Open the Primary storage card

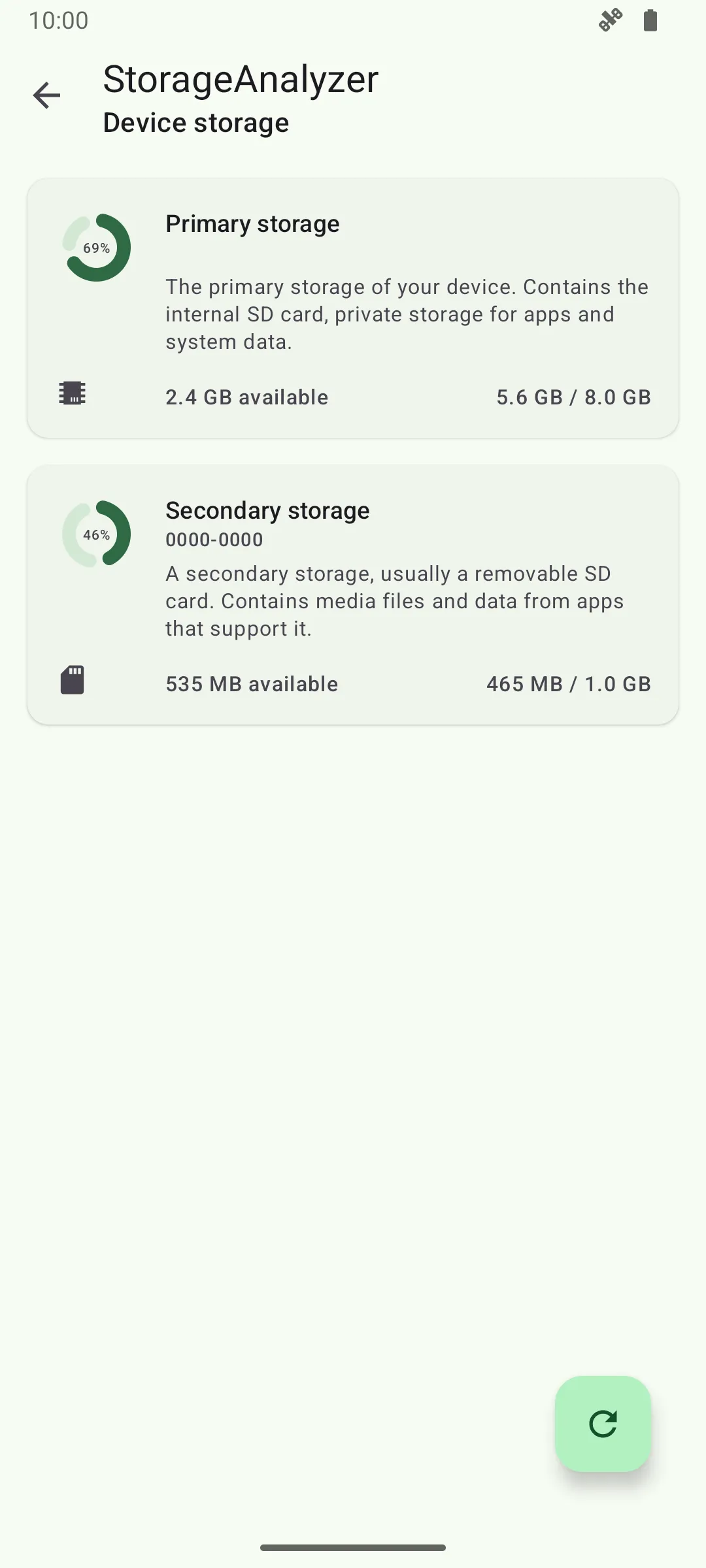pyautogui.click(x=353, y=307)
